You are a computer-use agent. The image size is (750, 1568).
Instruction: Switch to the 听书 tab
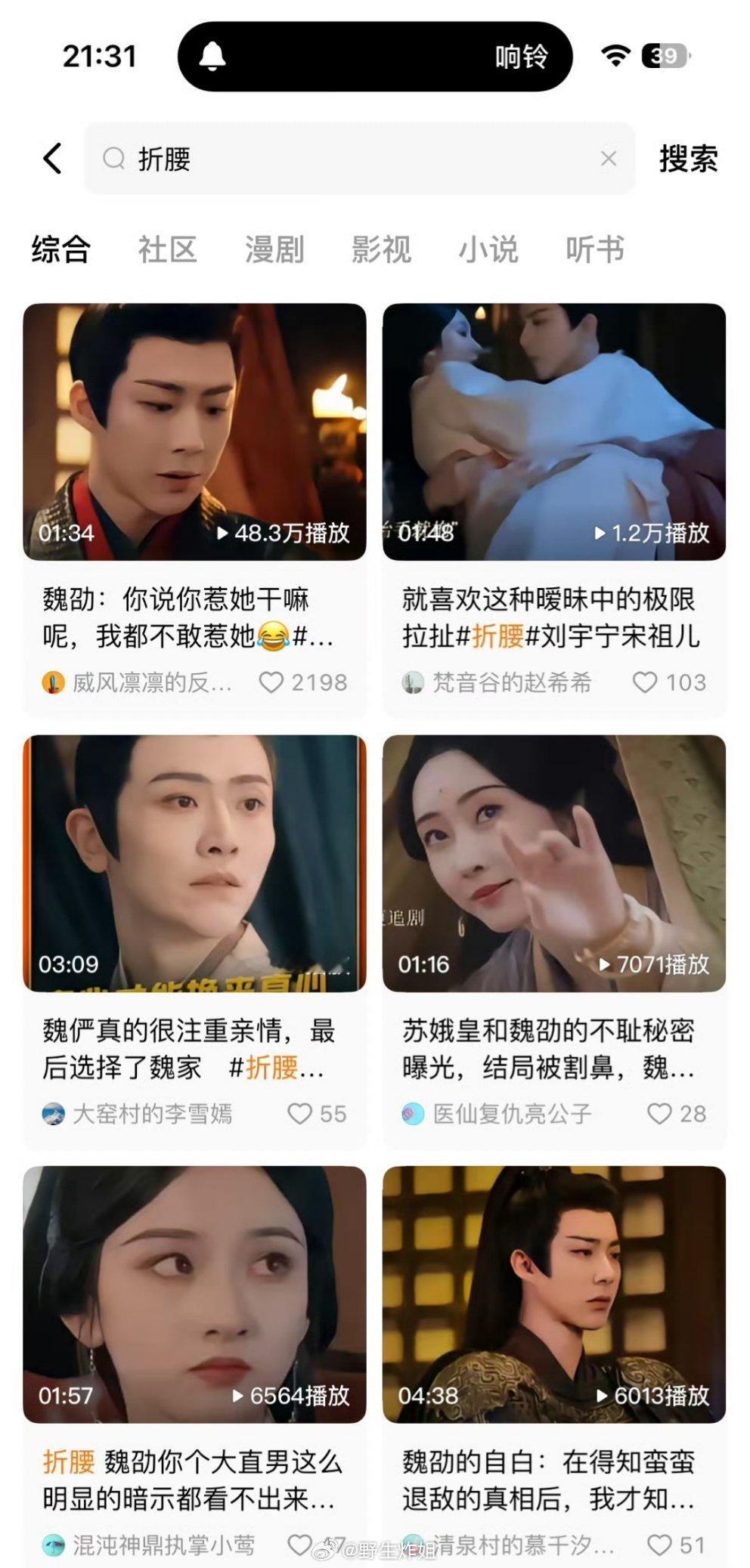click(x=595, y=249)
